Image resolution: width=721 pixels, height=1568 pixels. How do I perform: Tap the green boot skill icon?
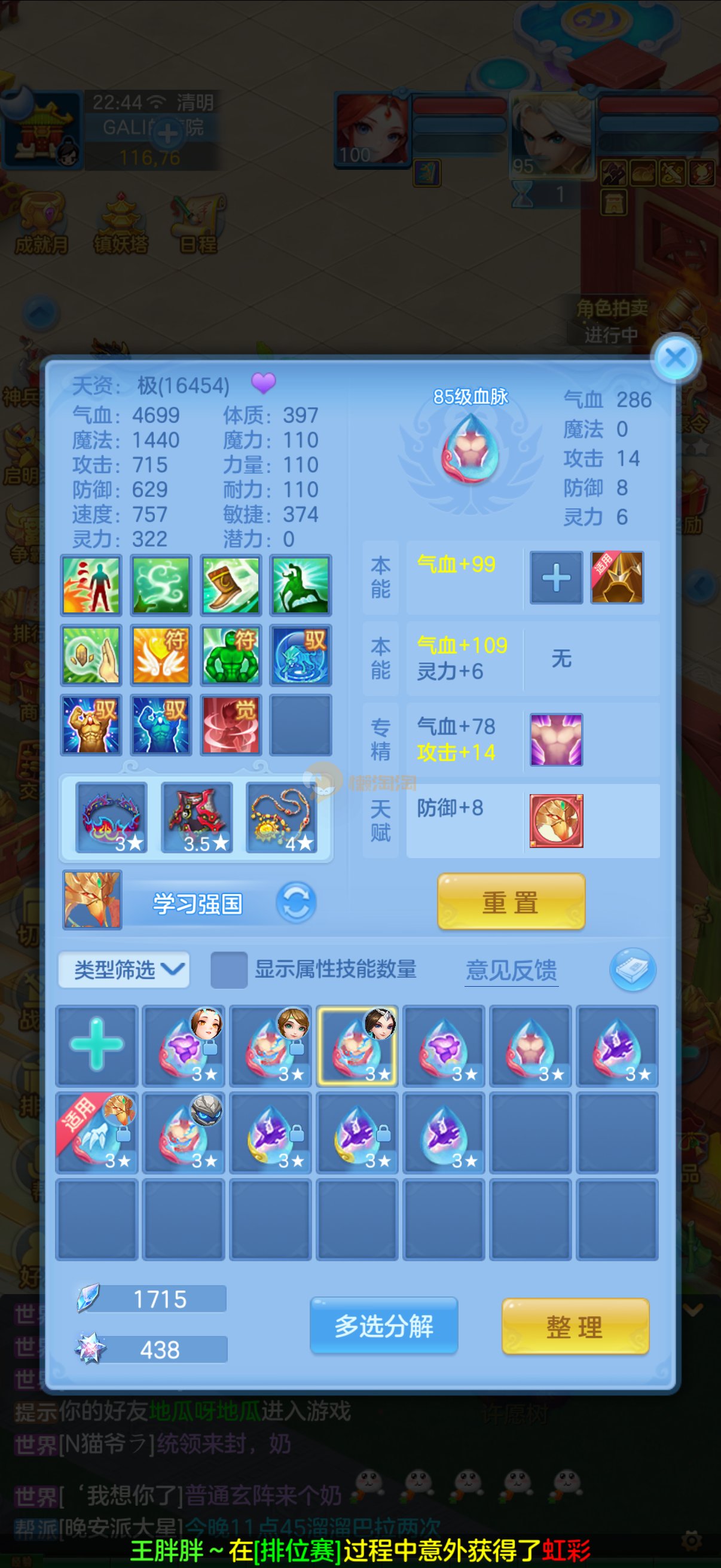(231, 585)
